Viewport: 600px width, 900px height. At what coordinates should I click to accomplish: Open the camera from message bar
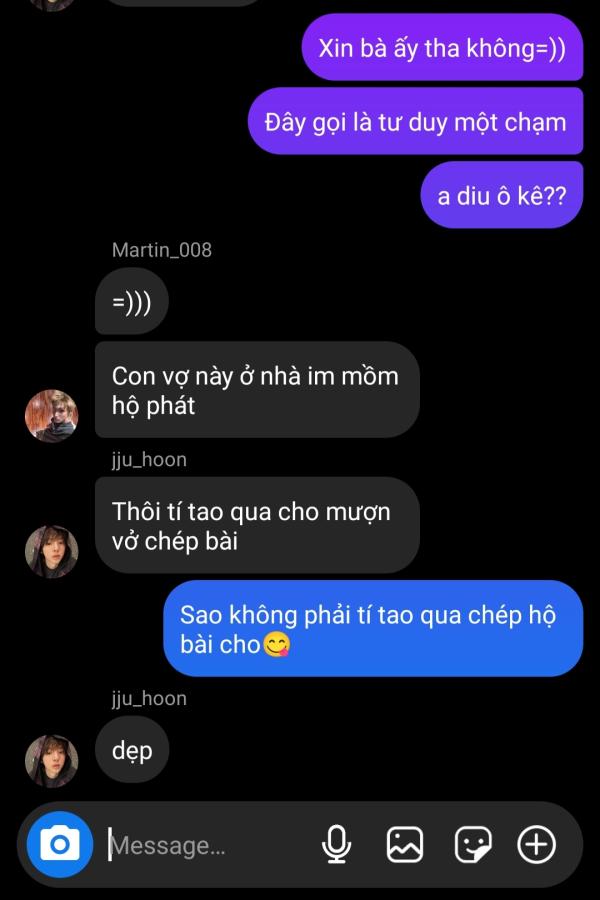coord(60,845)
